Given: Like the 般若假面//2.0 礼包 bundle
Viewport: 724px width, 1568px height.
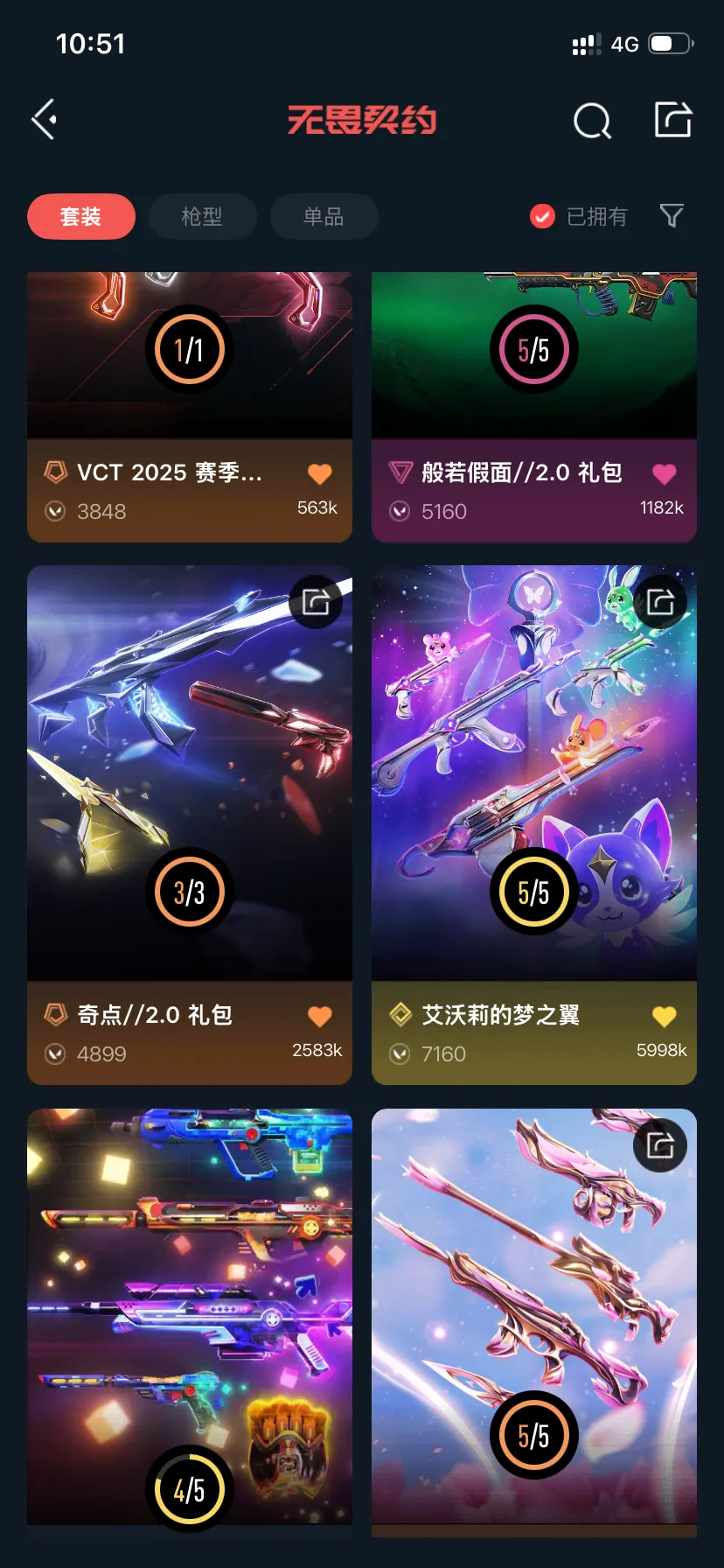Looking at the screenshot, I should point(665,473).
